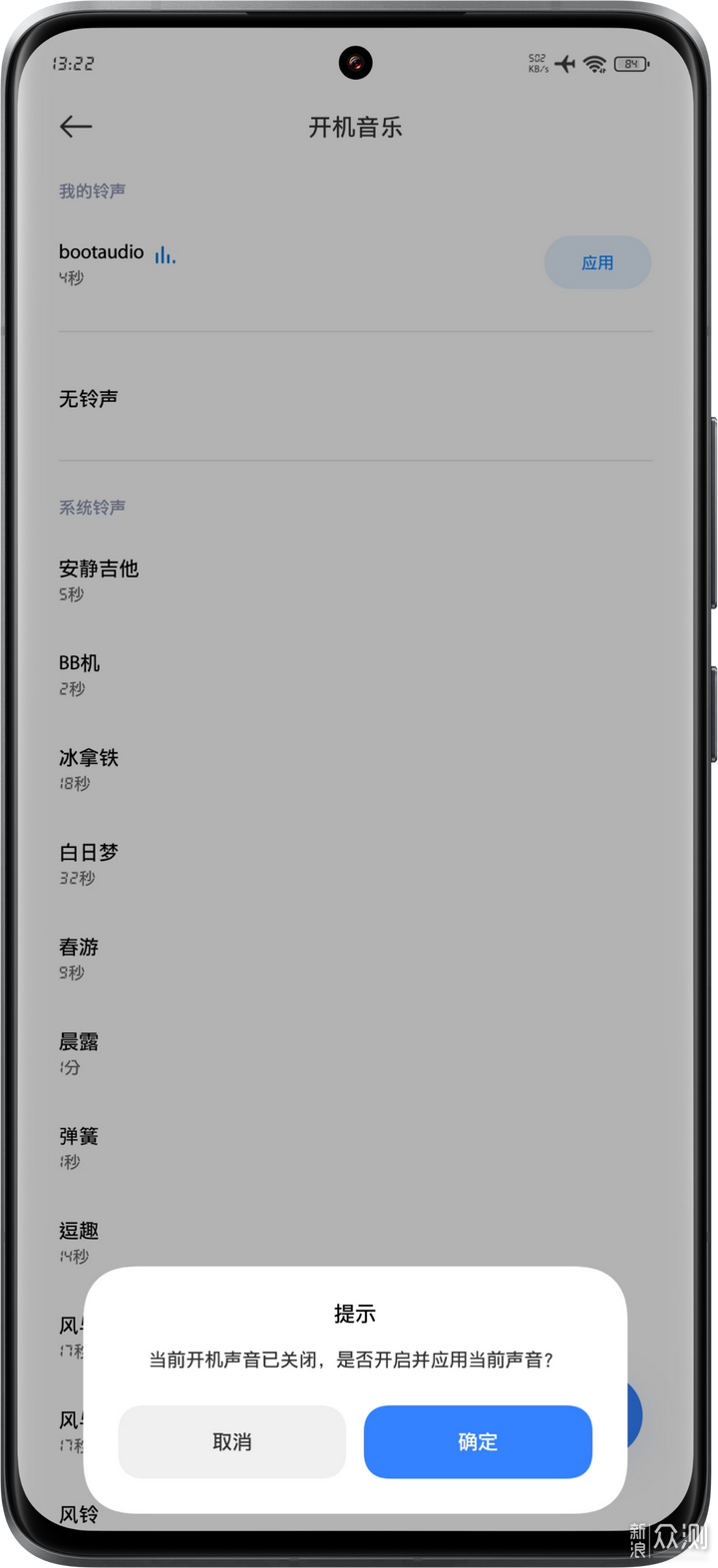Viewport: 718px width, 1568px height.
Task: Tap 取消 to cancel the prompt
Action: point(232,1441)
